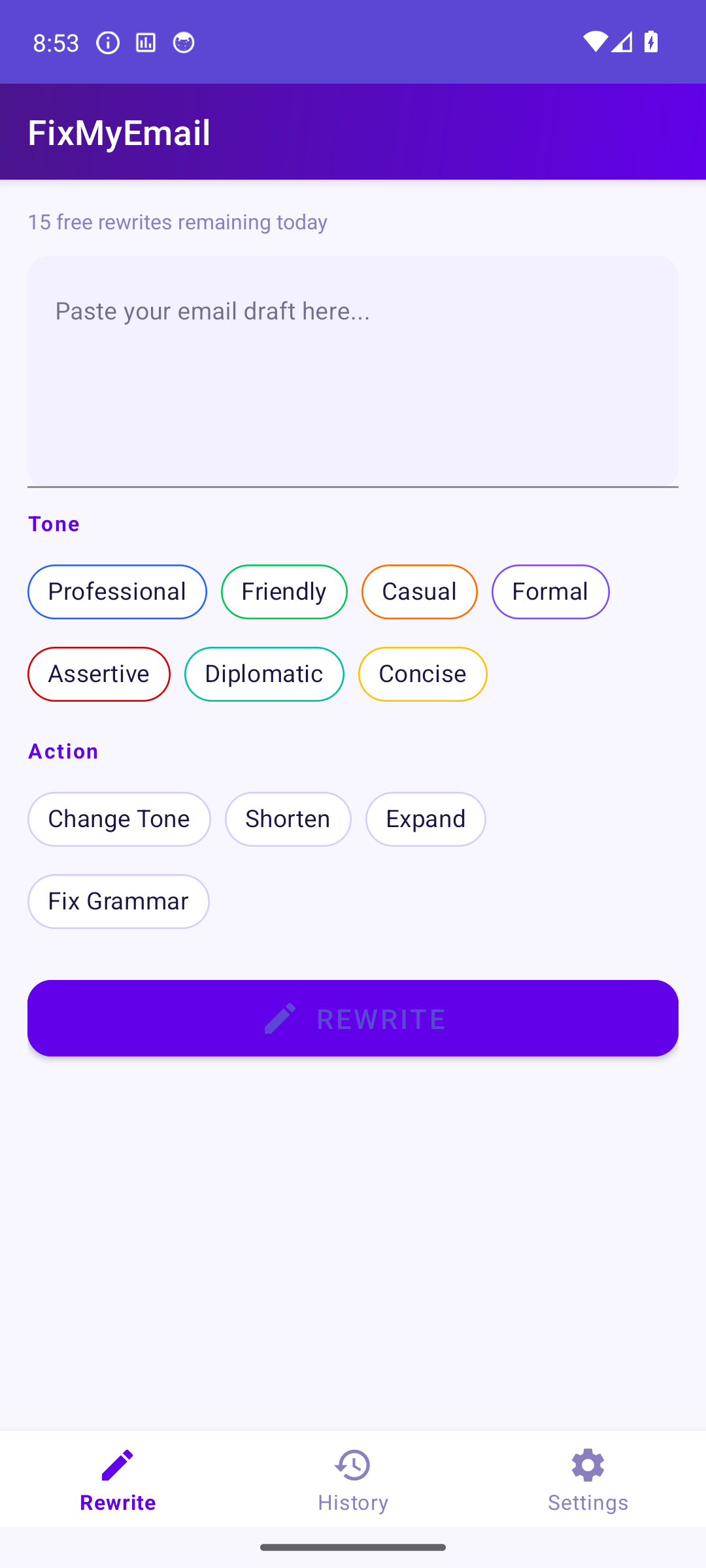Switch to the History tab
The image size is (706, 1568).
tap(353, 1483)
